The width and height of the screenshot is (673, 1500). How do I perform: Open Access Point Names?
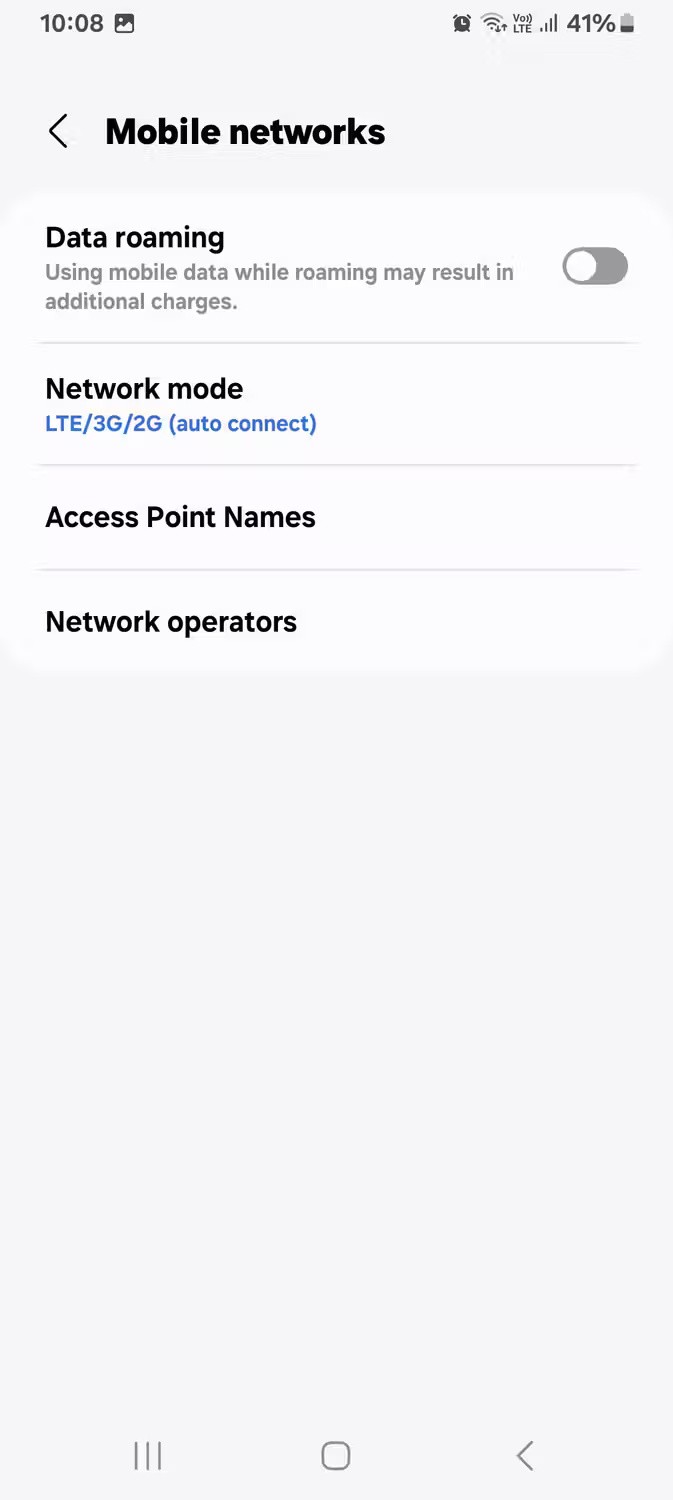pyautogui.click(x=180, y=517)
